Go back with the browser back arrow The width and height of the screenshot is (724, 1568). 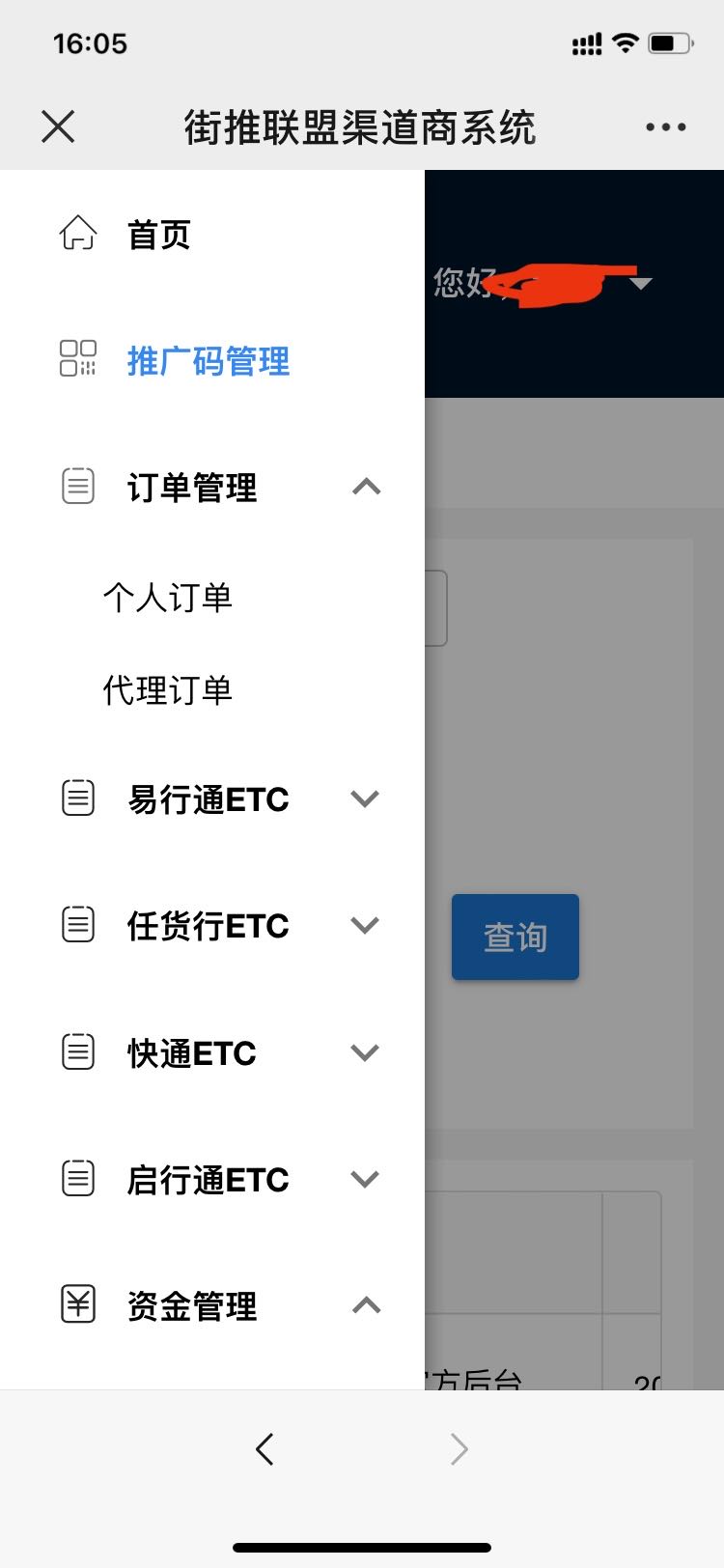coord(265,1448)
